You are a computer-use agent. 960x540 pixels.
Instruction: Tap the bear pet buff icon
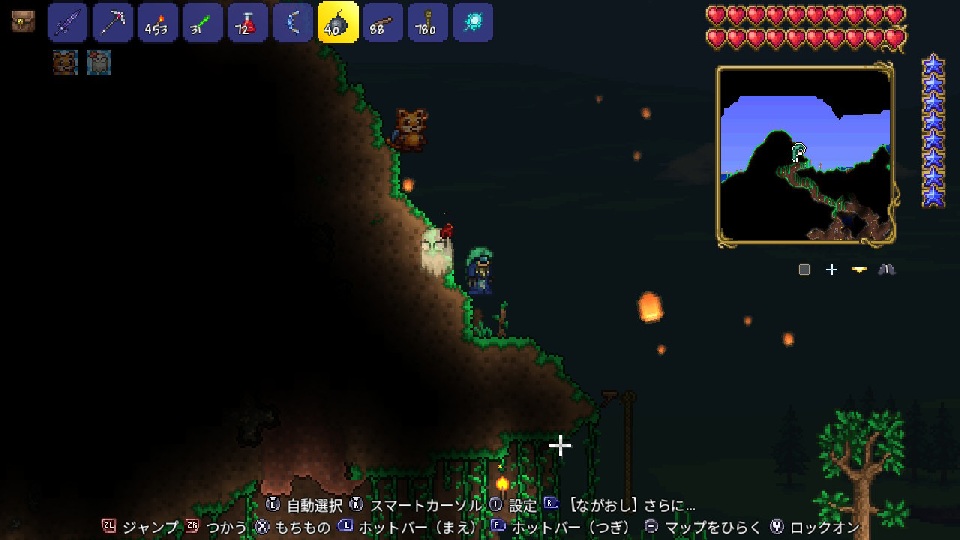pos(65,63)
